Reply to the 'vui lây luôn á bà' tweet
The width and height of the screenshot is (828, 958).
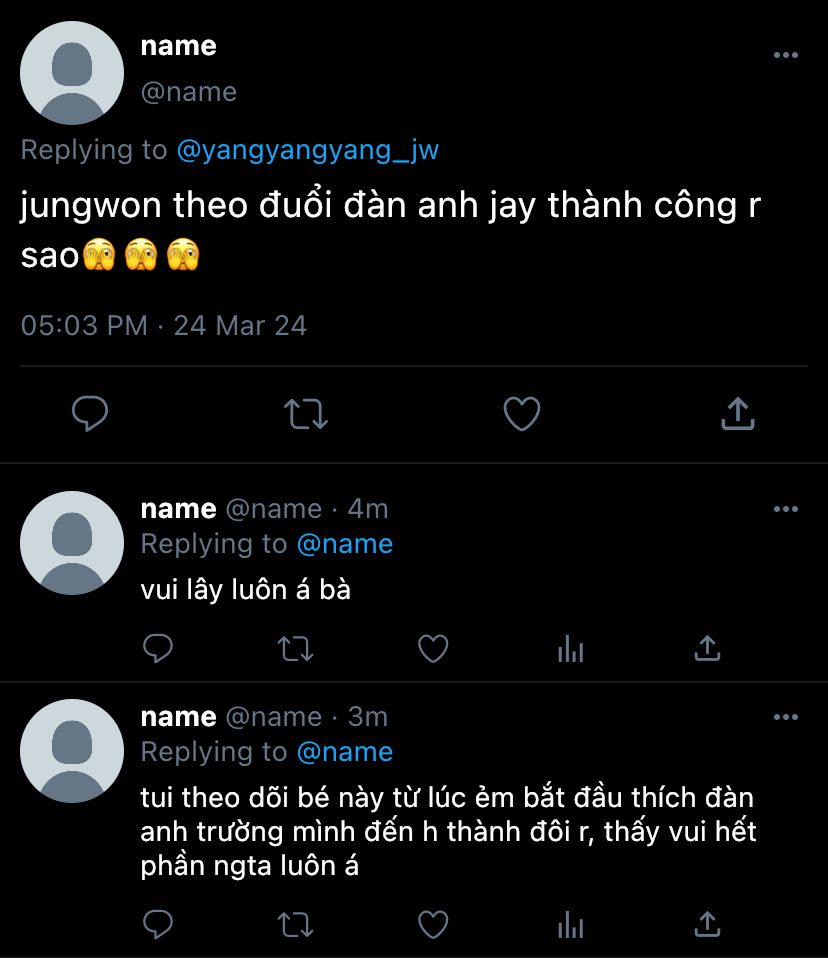click(158, 650)
